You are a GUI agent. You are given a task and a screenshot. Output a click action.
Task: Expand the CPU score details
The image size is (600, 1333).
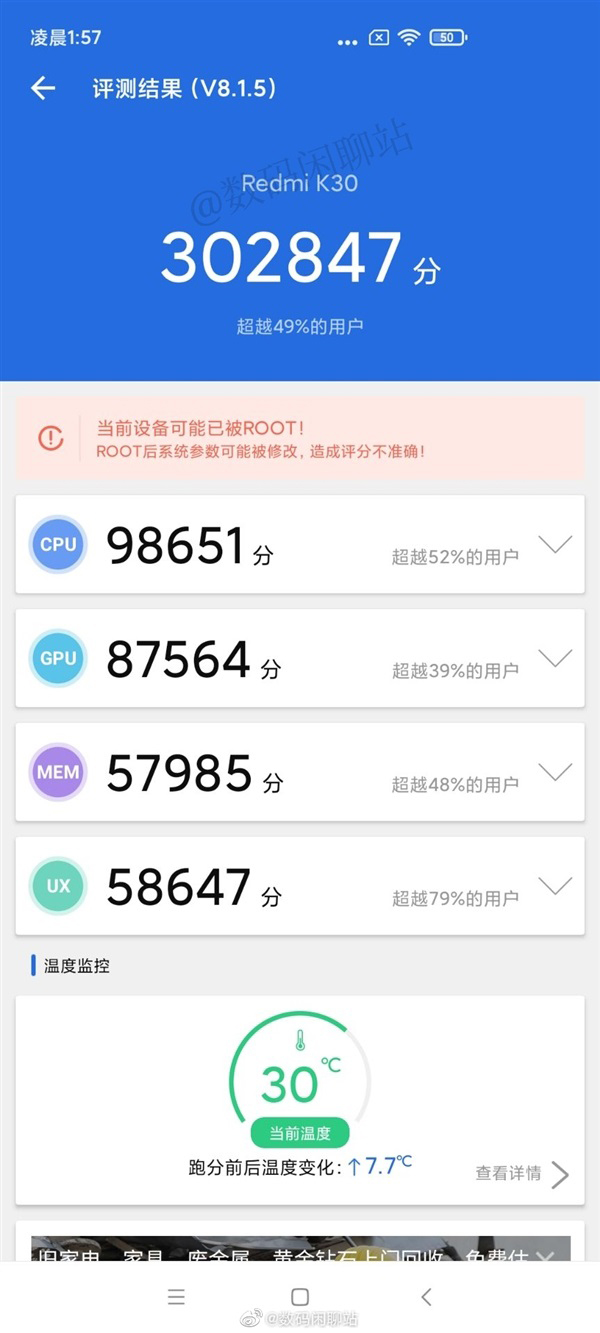click(x=555, y=545)
